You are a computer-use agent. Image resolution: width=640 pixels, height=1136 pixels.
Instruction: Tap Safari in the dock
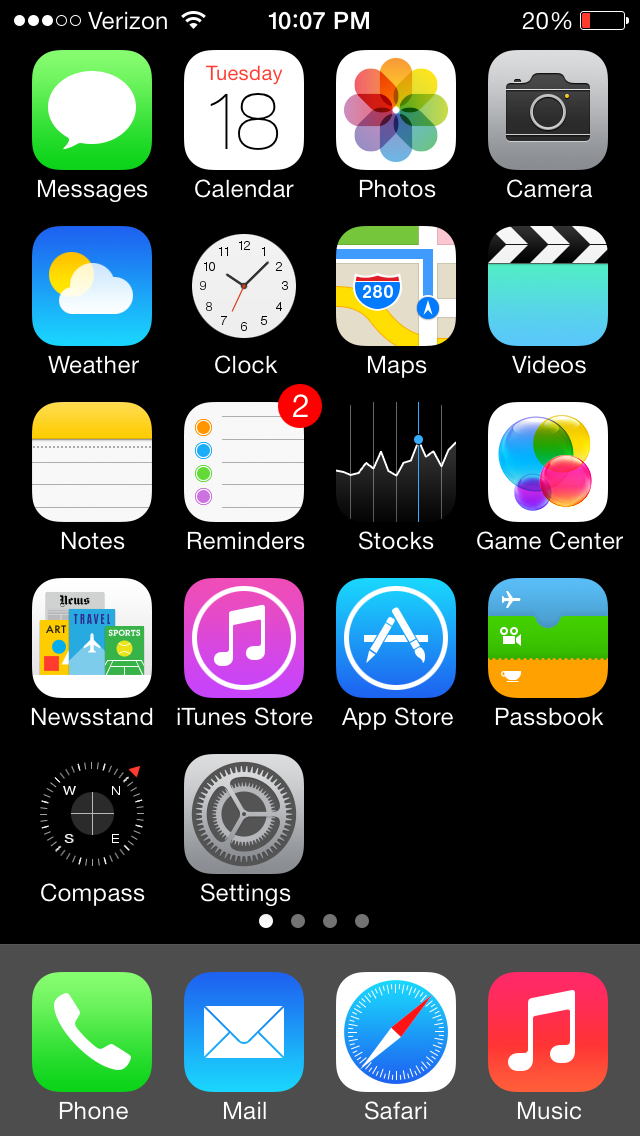click(396, 1032)
